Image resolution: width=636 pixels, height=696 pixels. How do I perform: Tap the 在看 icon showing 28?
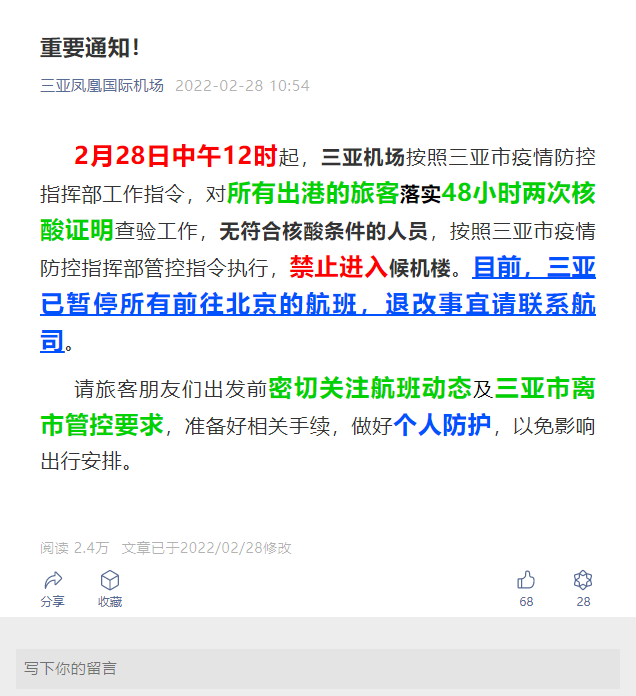point(583,580)
